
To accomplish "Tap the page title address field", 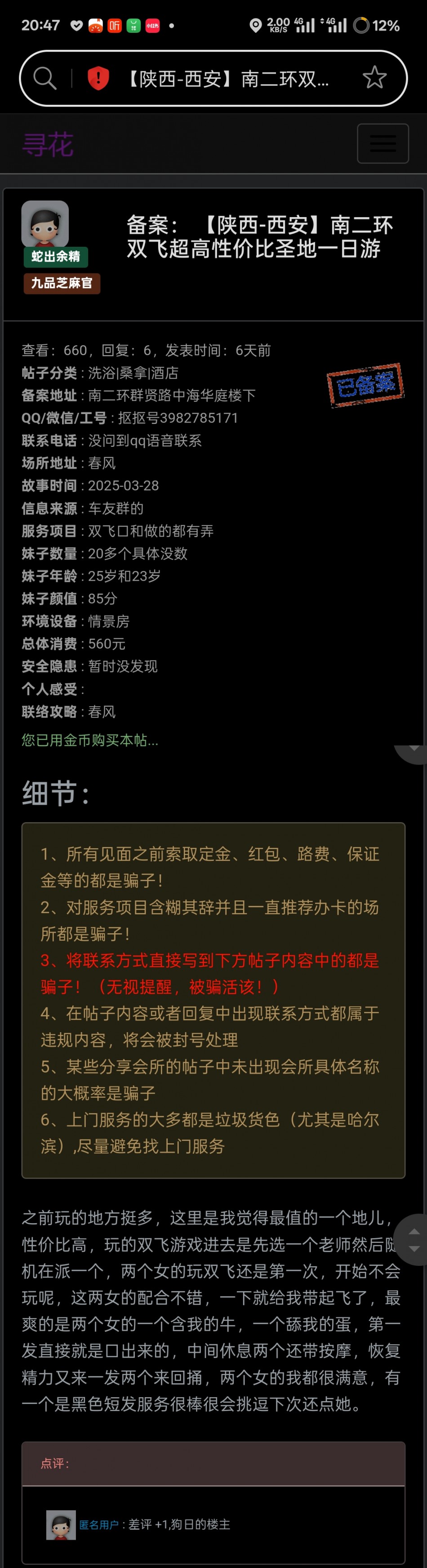I will point(228,79).
